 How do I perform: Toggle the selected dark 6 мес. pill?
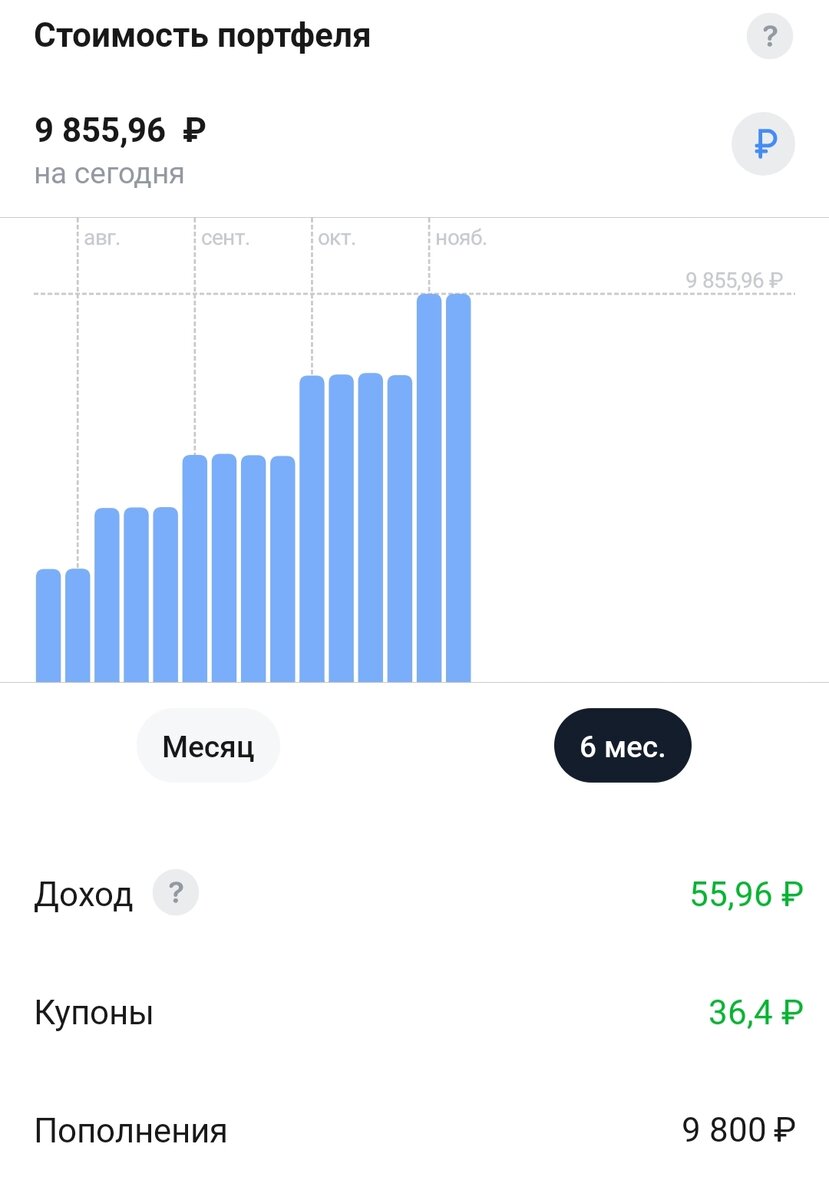pyautogui.click(x=622, y=745)
